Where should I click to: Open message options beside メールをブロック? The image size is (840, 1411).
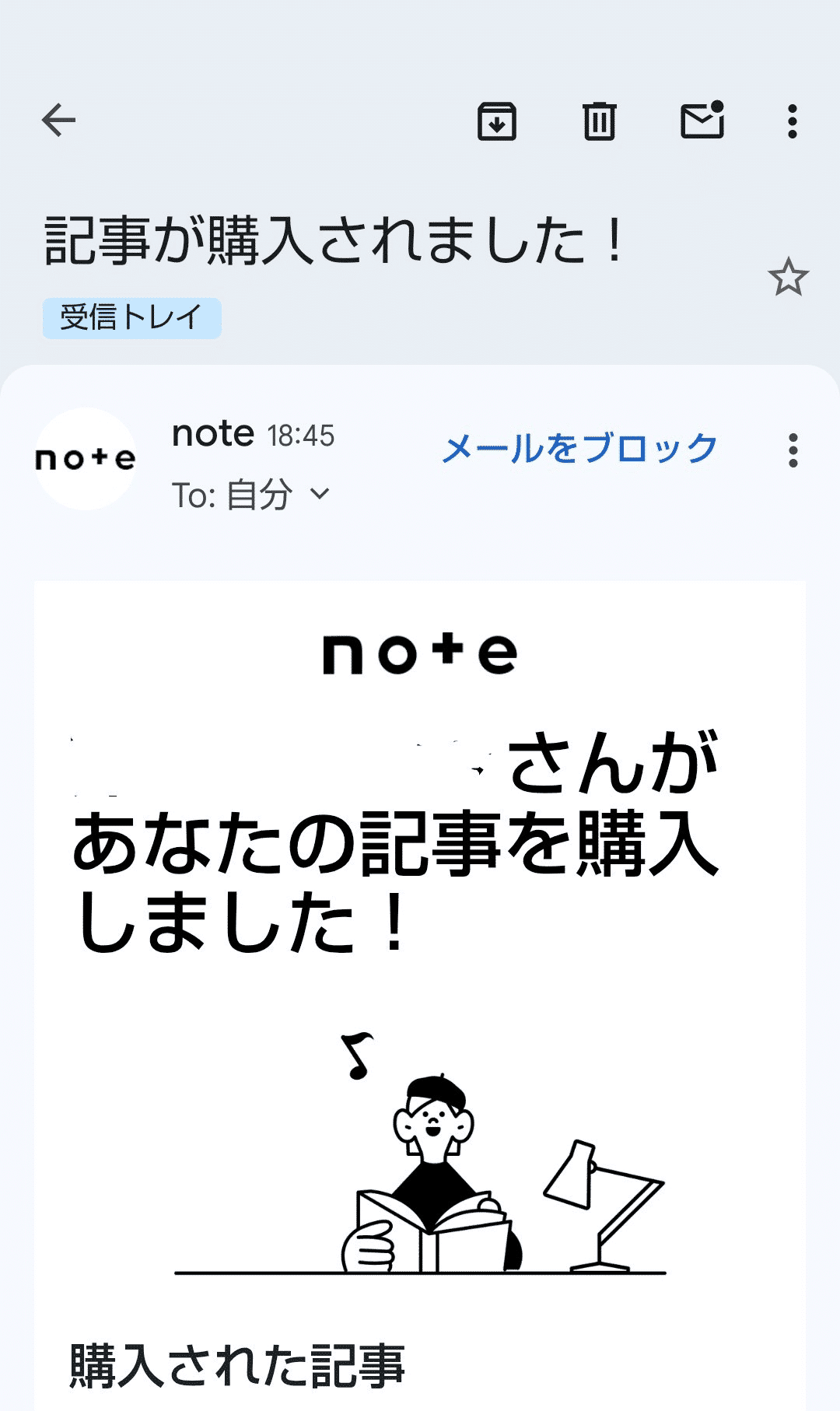click(x=793, y=450)
